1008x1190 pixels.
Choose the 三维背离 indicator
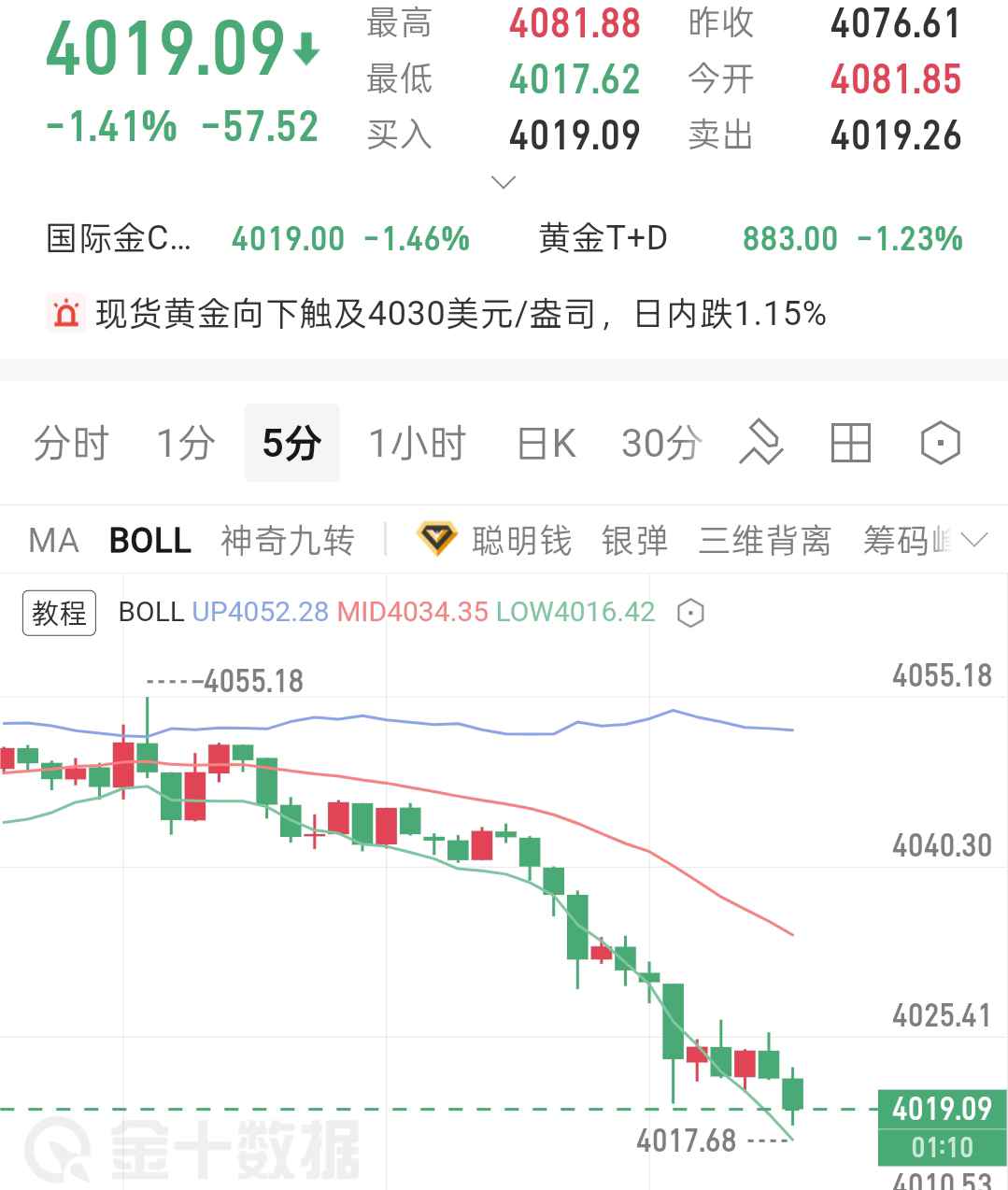click(765, 541)
